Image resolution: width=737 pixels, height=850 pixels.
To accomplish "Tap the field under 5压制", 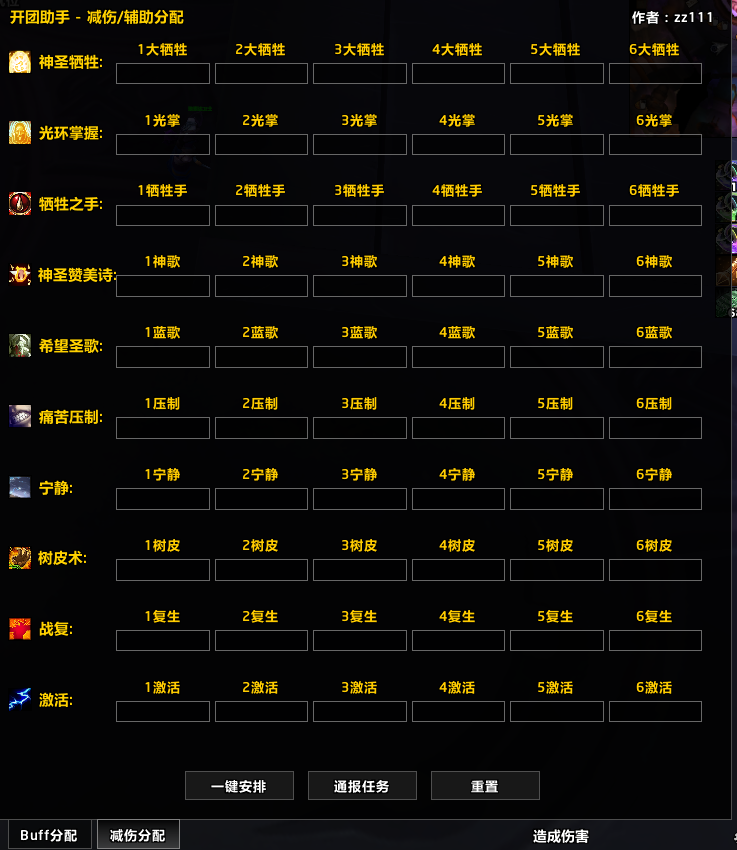I will coord(557,428).
